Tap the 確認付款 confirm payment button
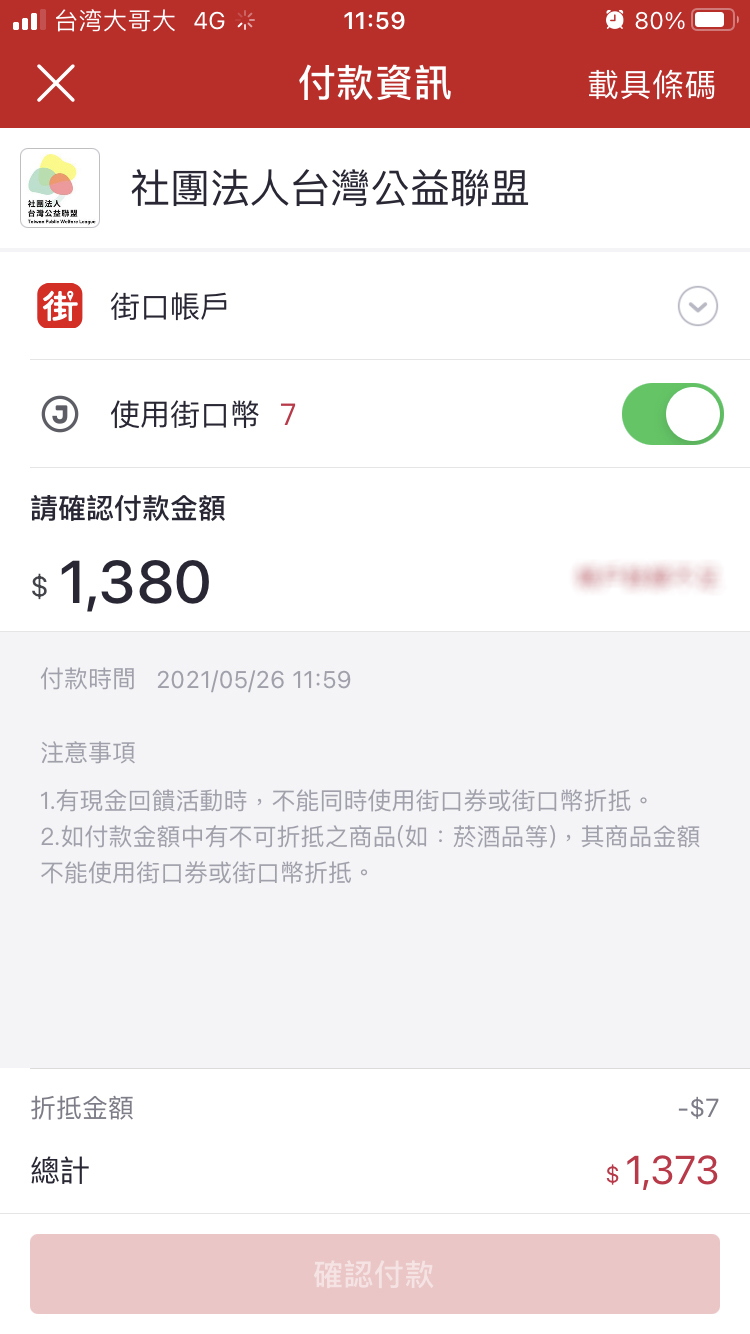 375,1273
